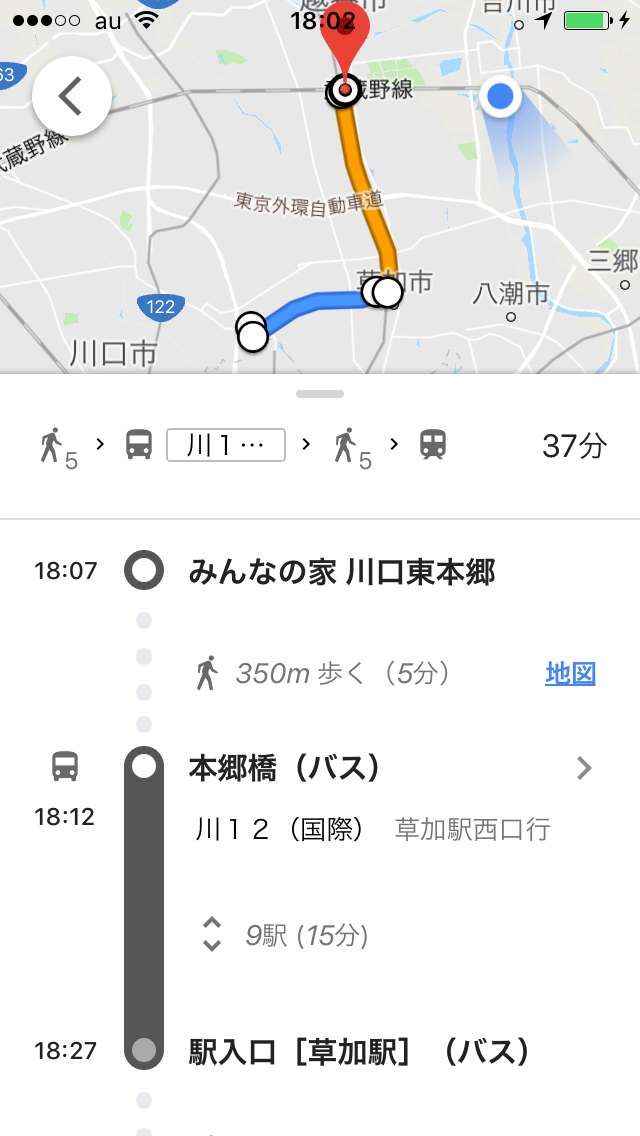Go back using the arrow button
Image resolution: width=640 pixels, height=1136 pixels.
pos(72,96)
